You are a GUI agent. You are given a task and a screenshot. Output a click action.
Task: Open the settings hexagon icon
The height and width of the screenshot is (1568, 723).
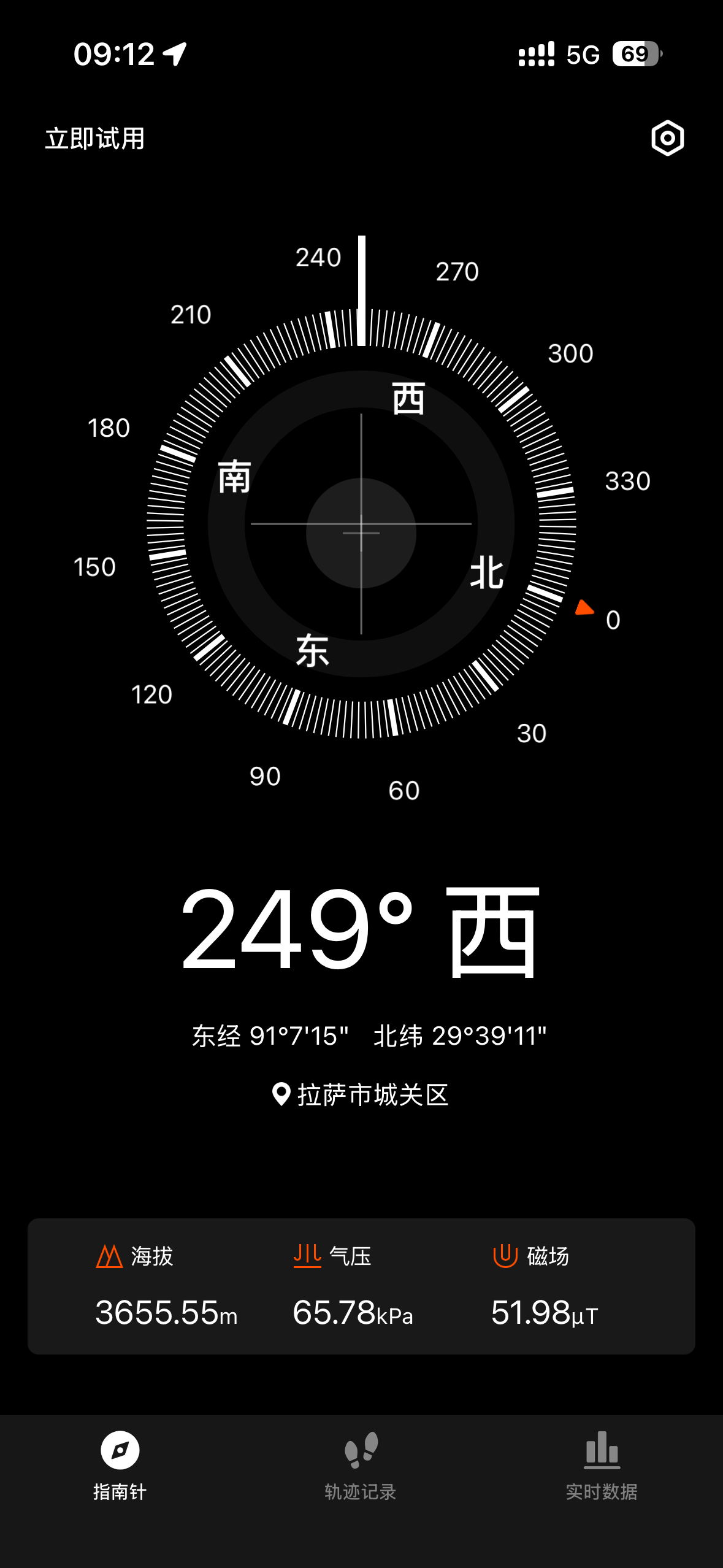tap(667, 138)
